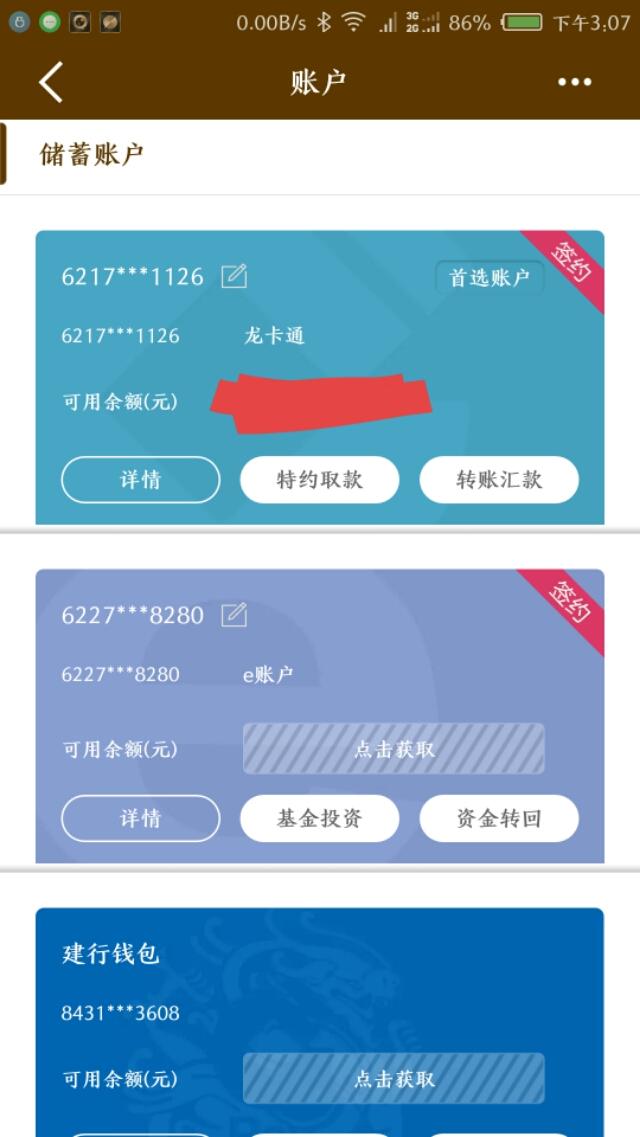Choose 资金转回 on the e账户 card
640x1137 pixels.
point(498,818)
